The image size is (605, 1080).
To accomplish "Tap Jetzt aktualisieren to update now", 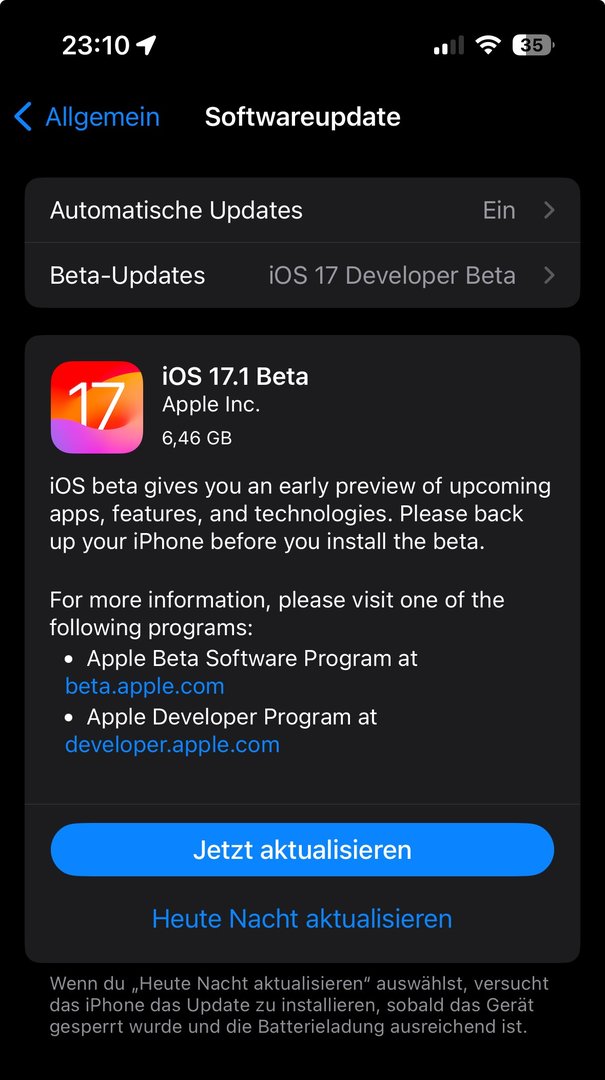I will (302, 850).
